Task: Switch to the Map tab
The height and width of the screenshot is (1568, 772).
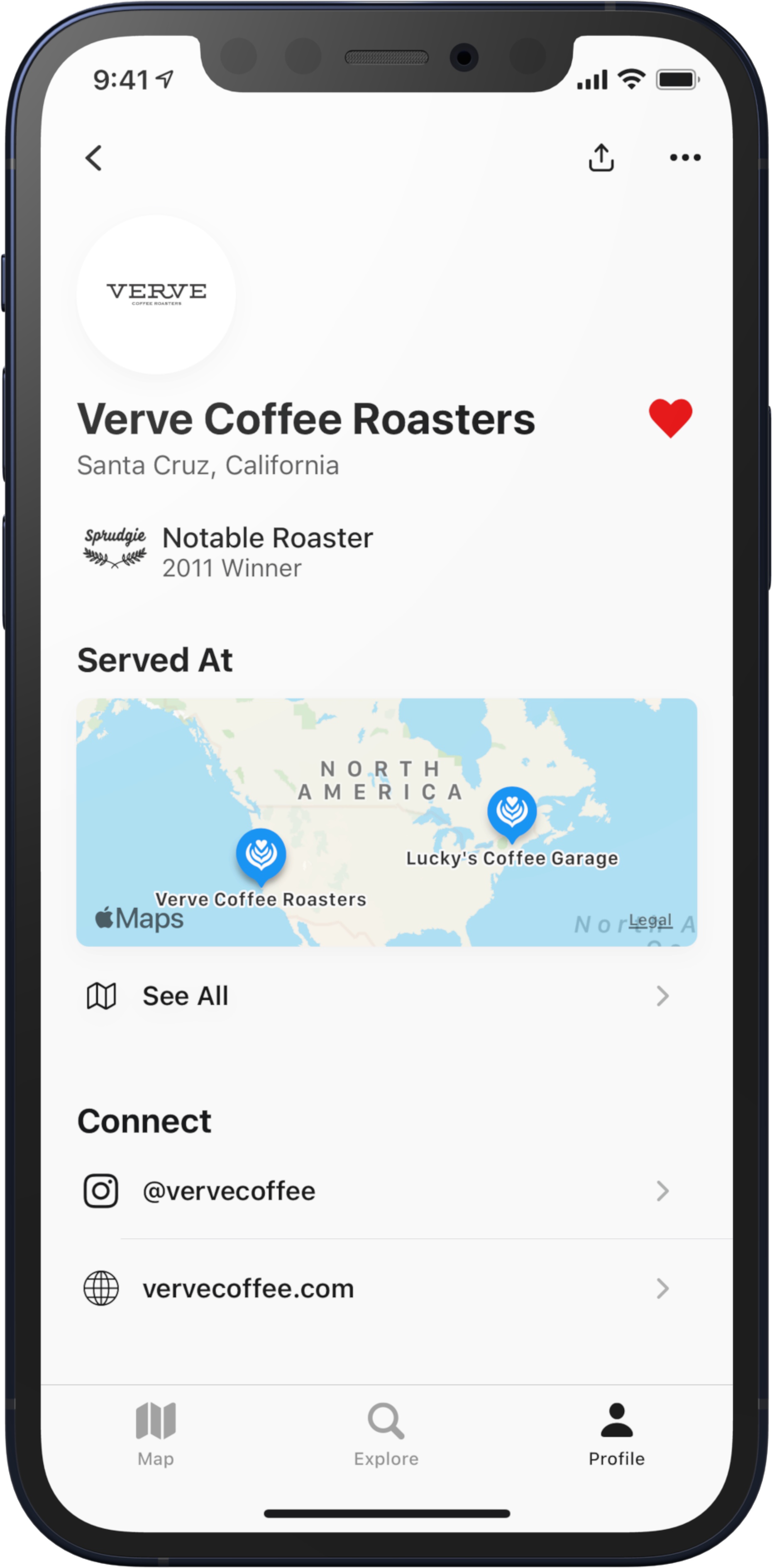Action: pyautogui.click(x=156, y=1435)
